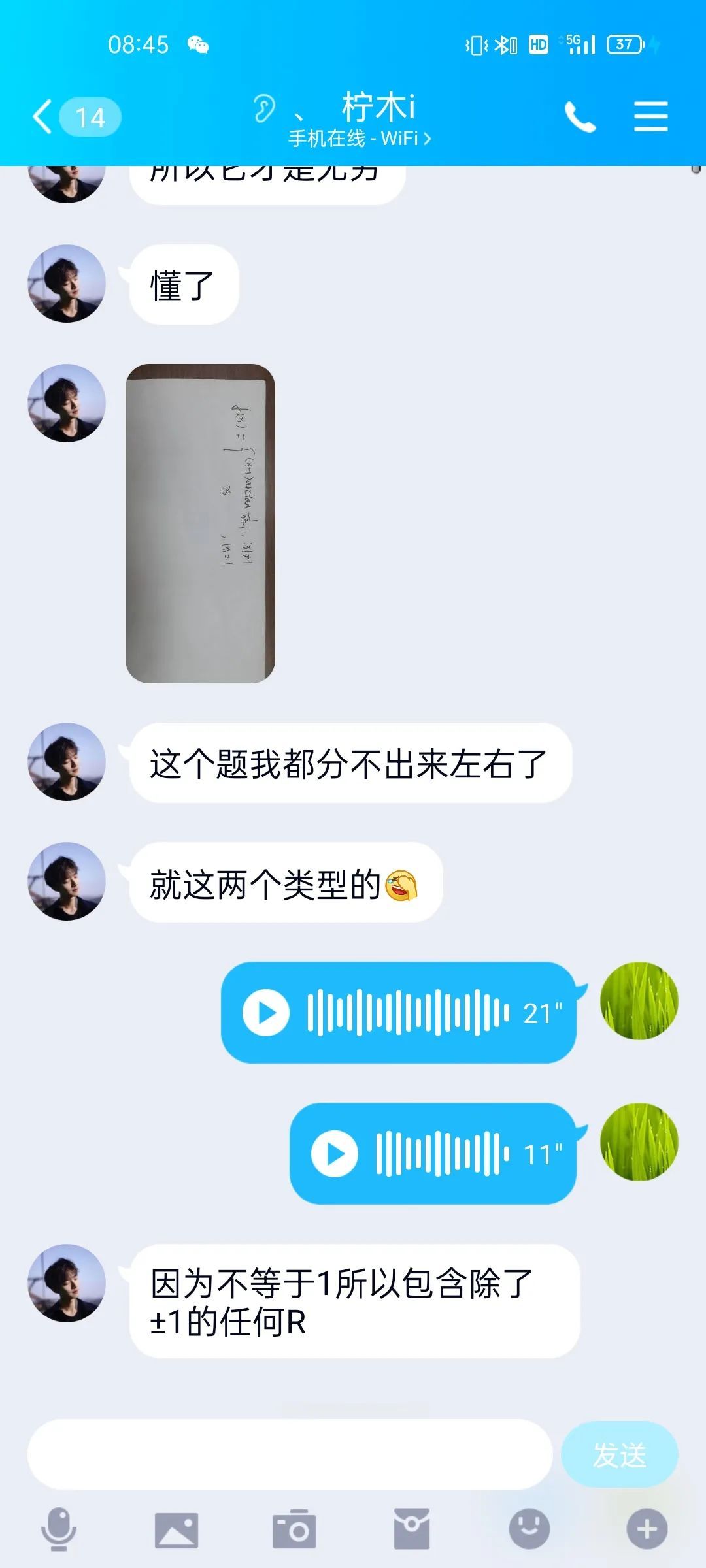
Task: Open the photo gallery picker
Action: click(x=176, y=1529)
